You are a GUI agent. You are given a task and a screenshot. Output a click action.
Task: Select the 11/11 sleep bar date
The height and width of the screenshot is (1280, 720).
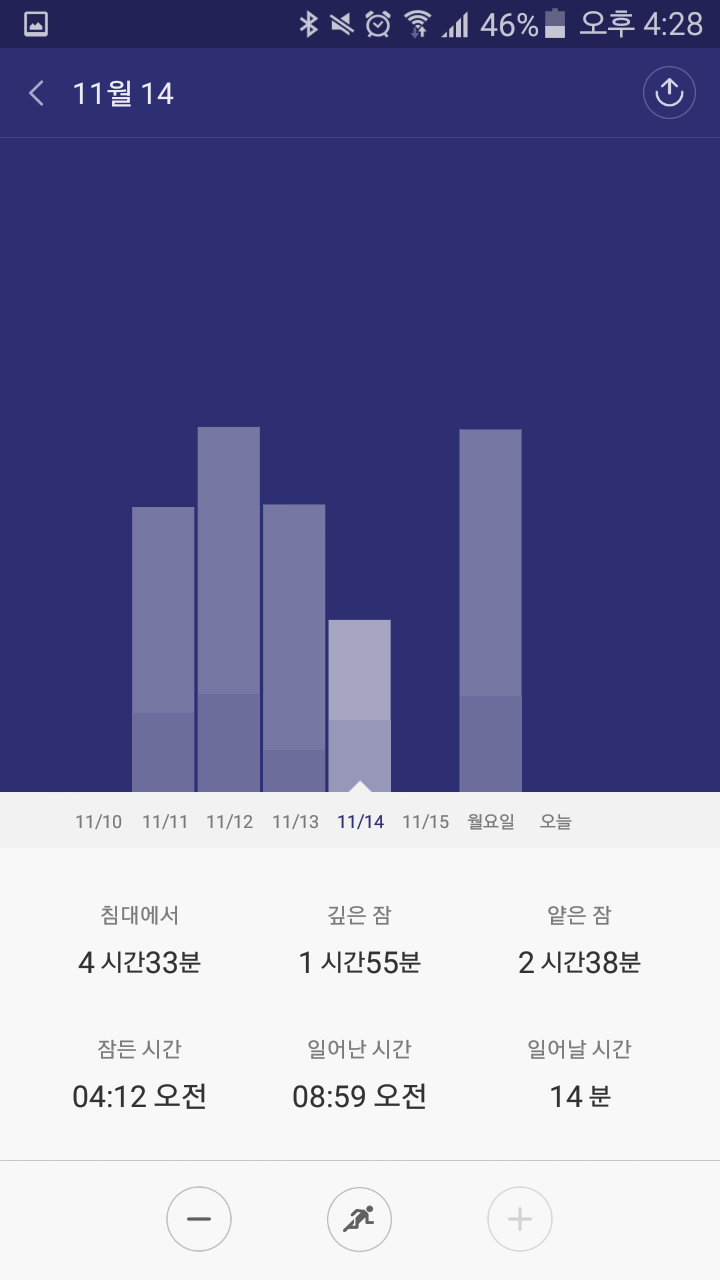(x=165, y=822)
